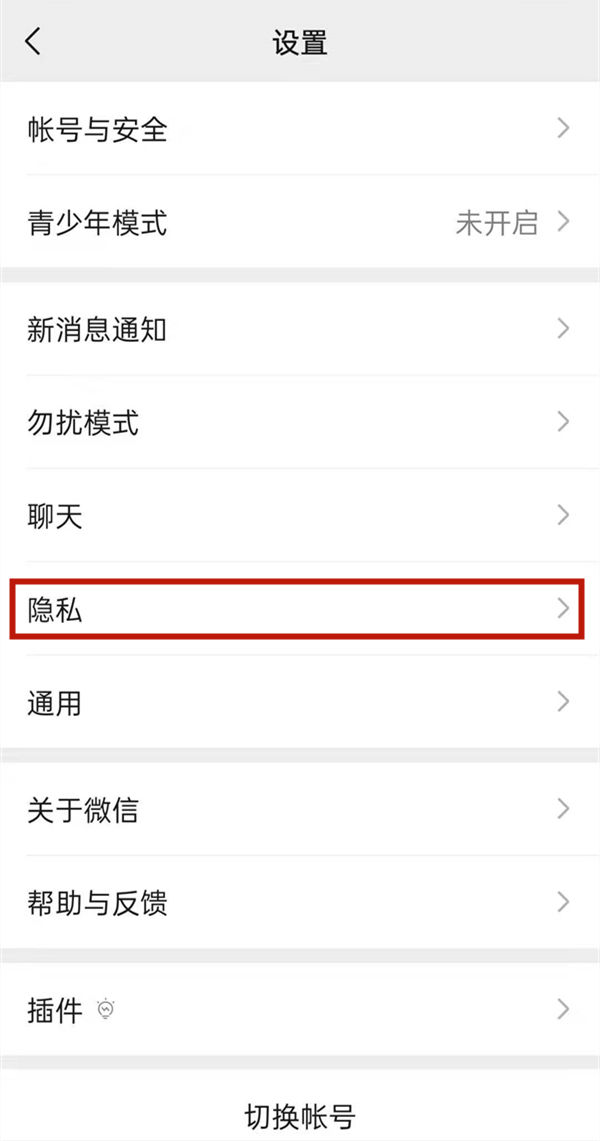The height and width of the screenshot is (1141, 600).
Task: Go back from the 设置 screen
Action: 34,42
